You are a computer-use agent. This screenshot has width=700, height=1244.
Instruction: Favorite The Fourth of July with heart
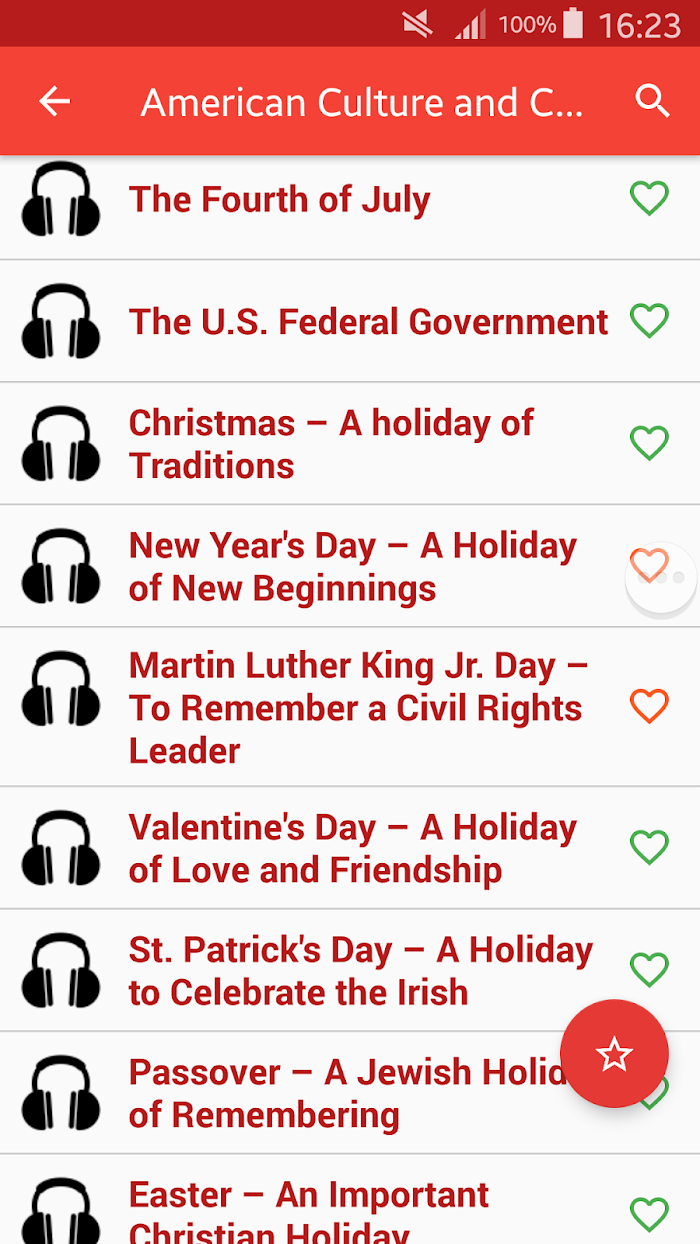pos(649,198)
